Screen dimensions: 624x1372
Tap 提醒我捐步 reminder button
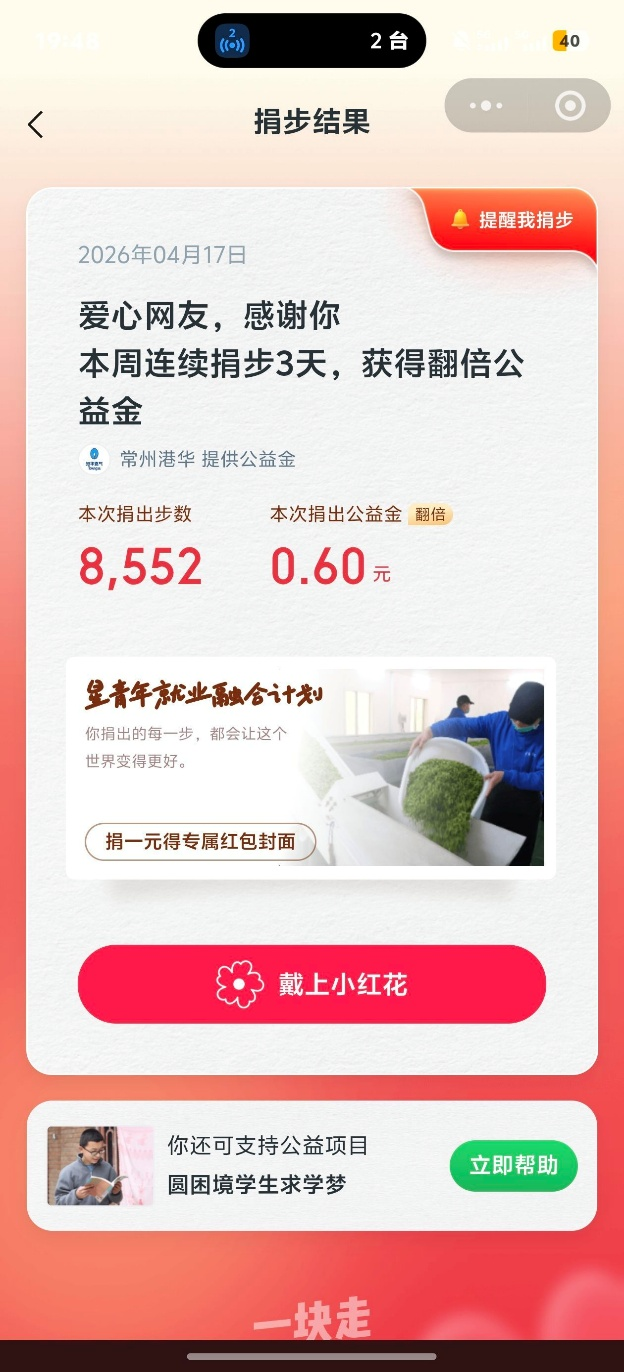click(514, 220)
